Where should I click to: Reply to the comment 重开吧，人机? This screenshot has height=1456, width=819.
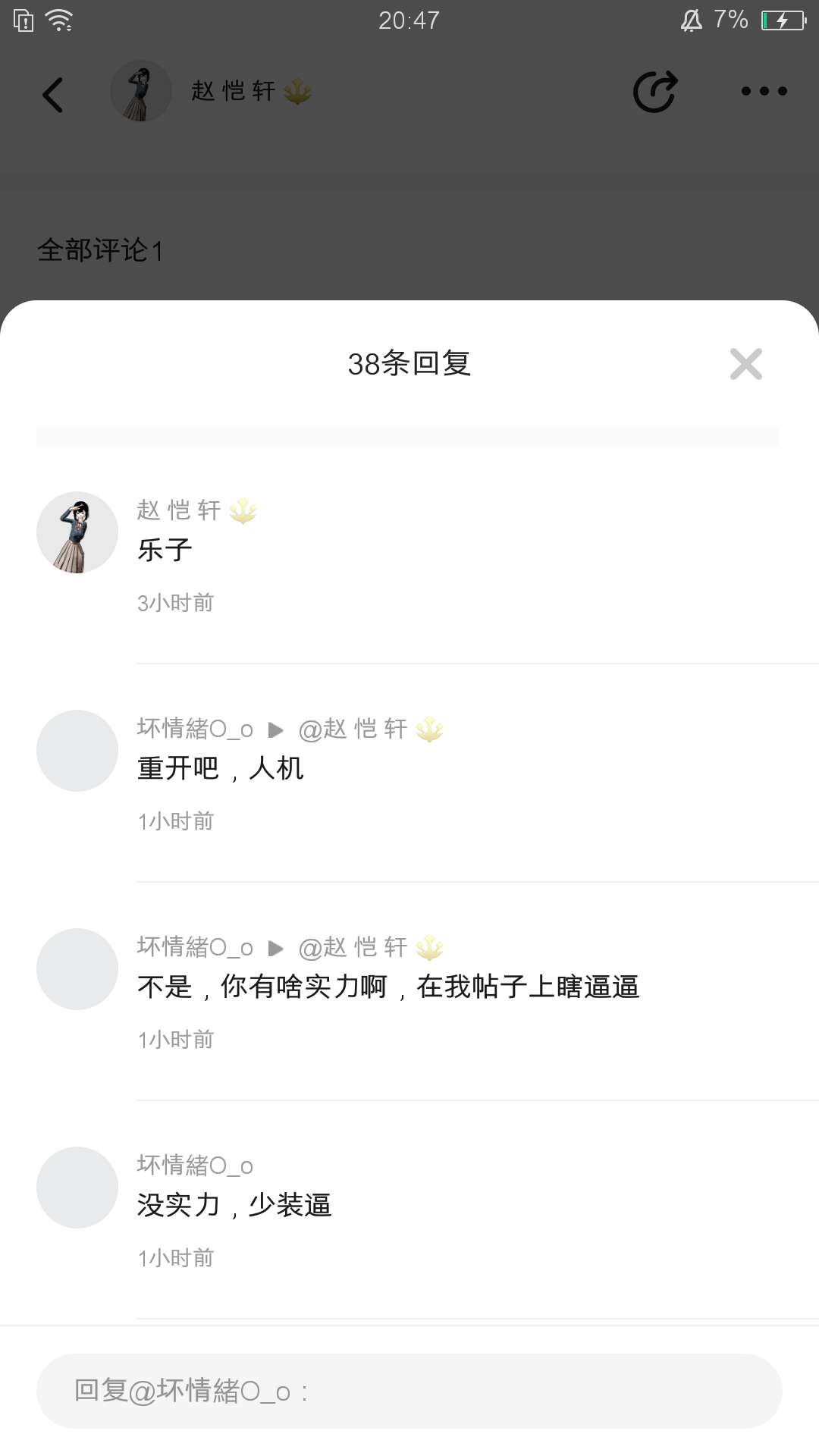pyautogui.click(x=221, y=769)
